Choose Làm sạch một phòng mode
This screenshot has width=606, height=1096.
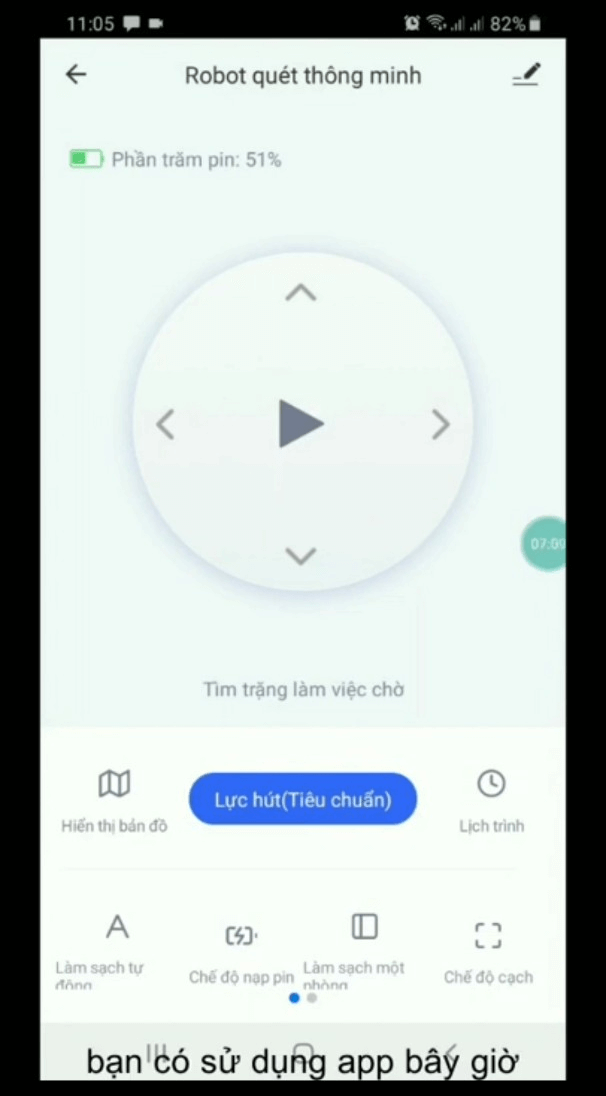[364, 944]
